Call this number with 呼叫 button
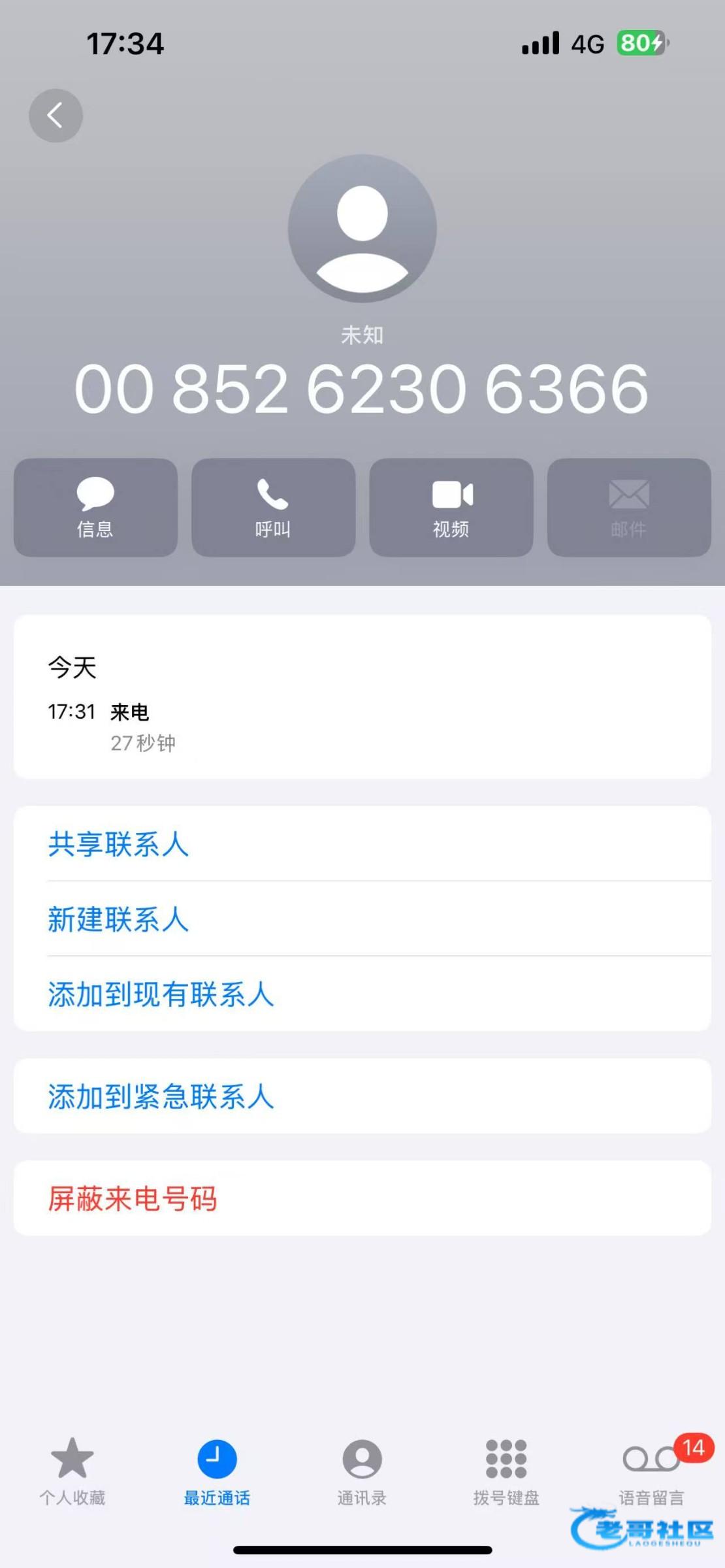This screenshot has width=725, height=1568. coord(273,508)
